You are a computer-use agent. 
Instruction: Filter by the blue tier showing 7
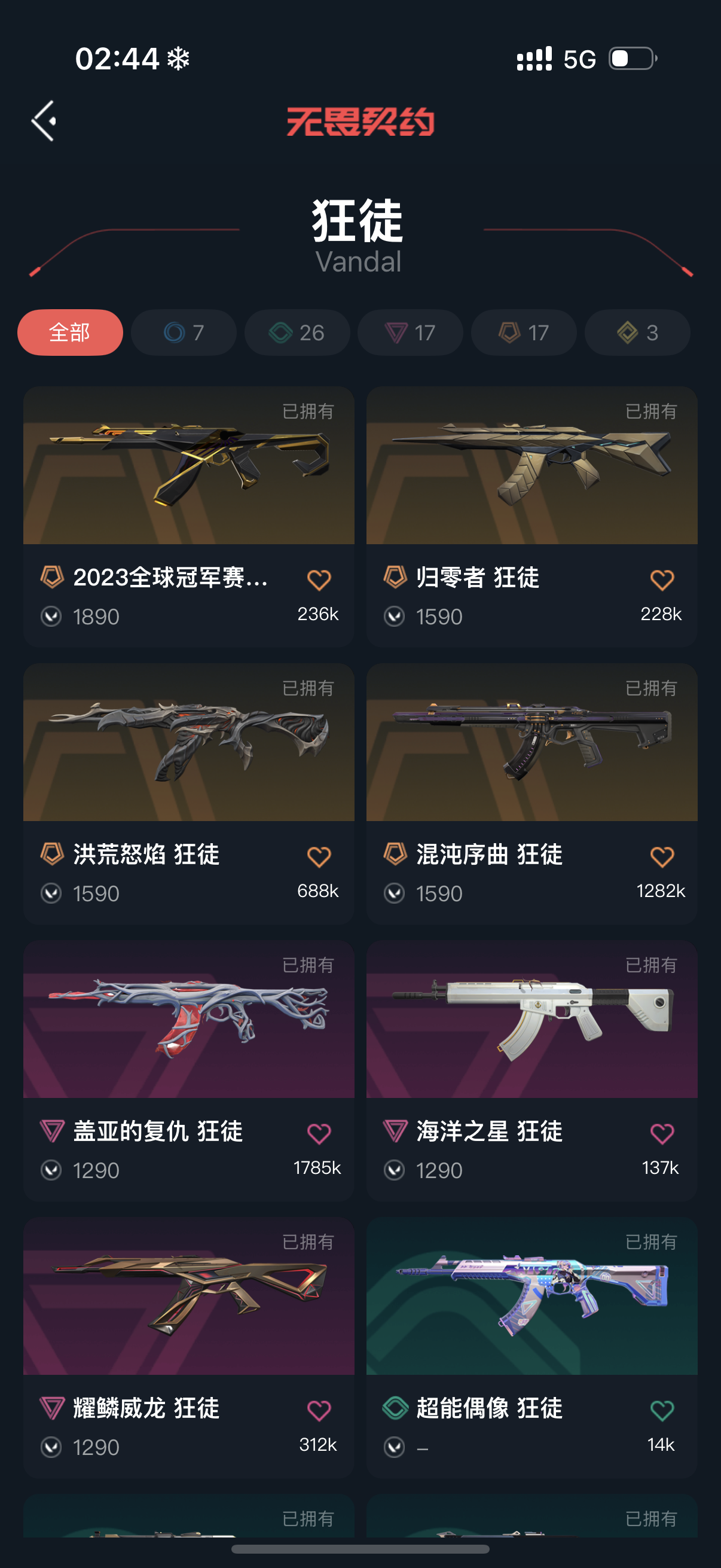coord(184,332)
